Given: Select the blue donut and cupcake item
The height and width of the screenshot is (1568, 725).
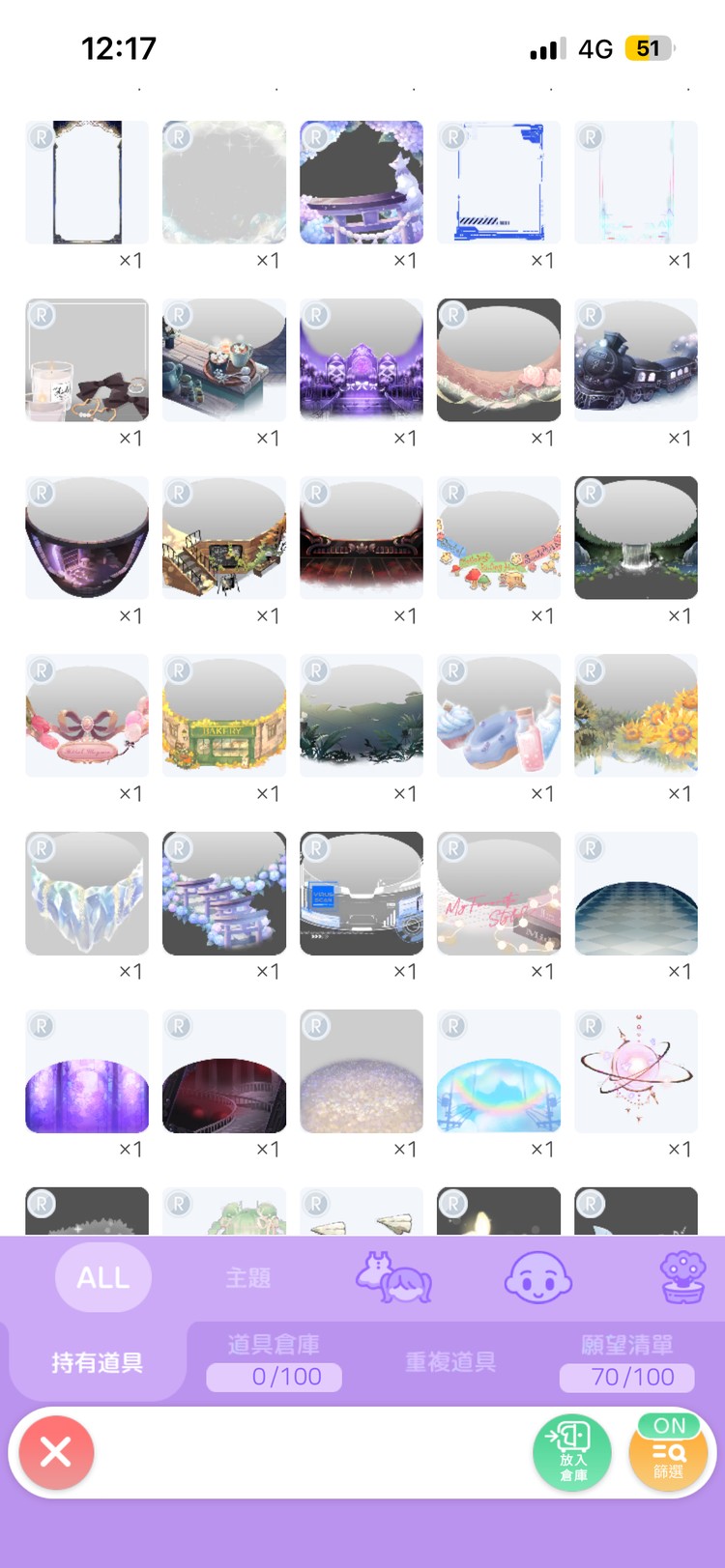Looking at the screenshot, I should point(499,716).
